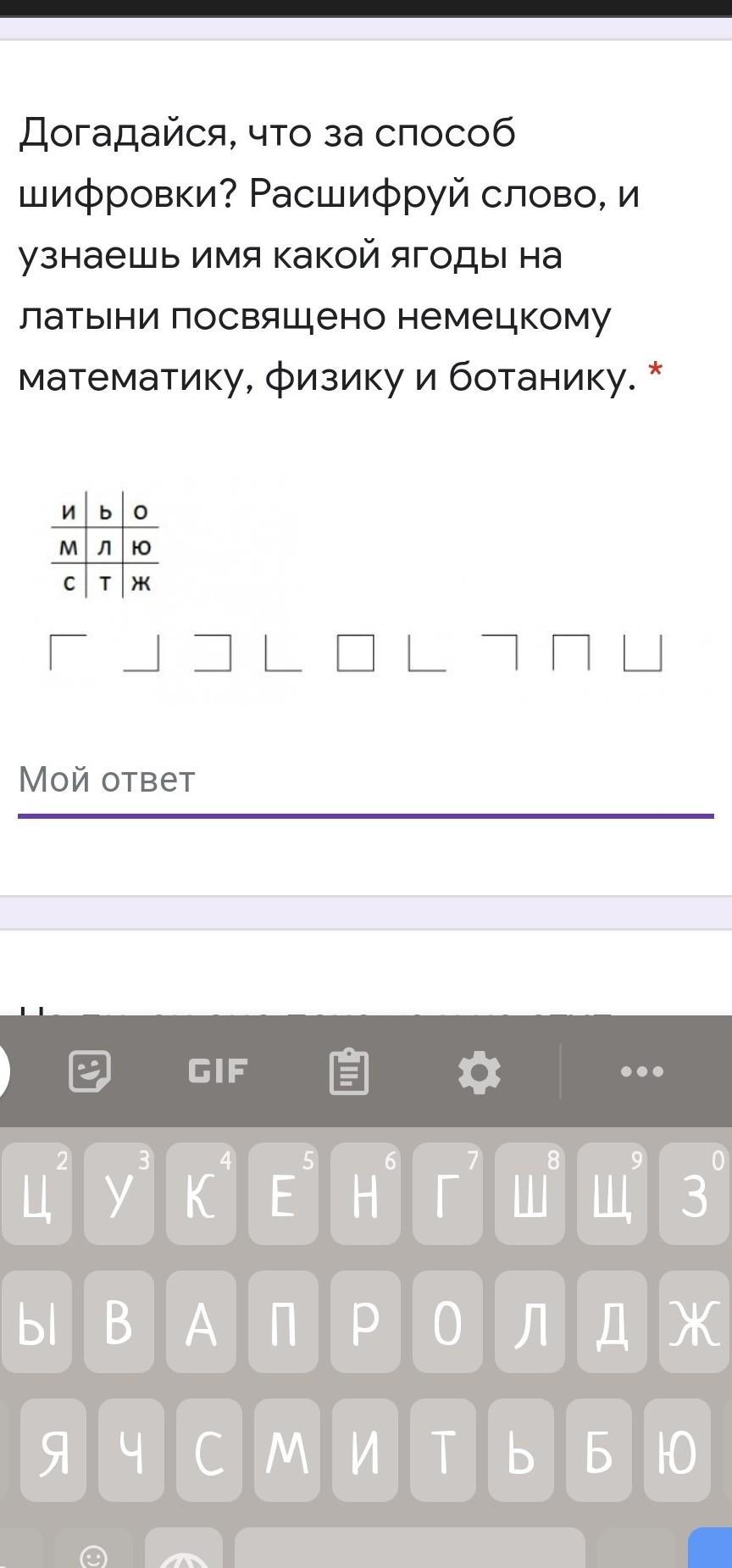
Task: Open the GIF keyboard panel
Action: click(218, 1071)
